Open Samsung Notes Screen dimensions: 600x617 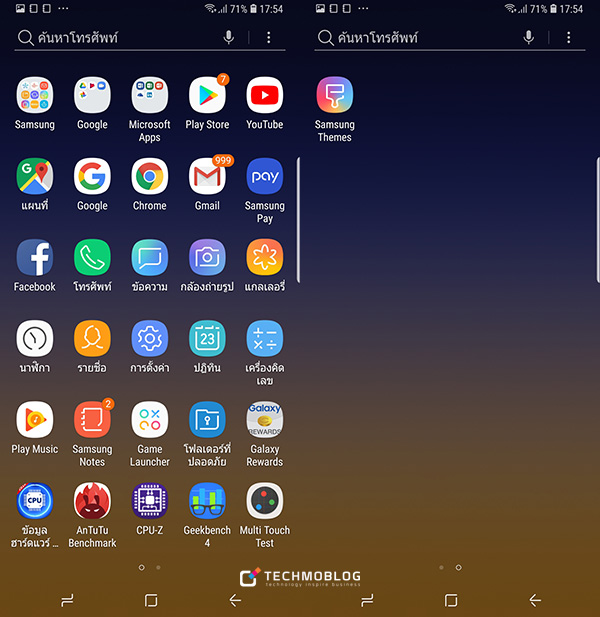(92, 420)
